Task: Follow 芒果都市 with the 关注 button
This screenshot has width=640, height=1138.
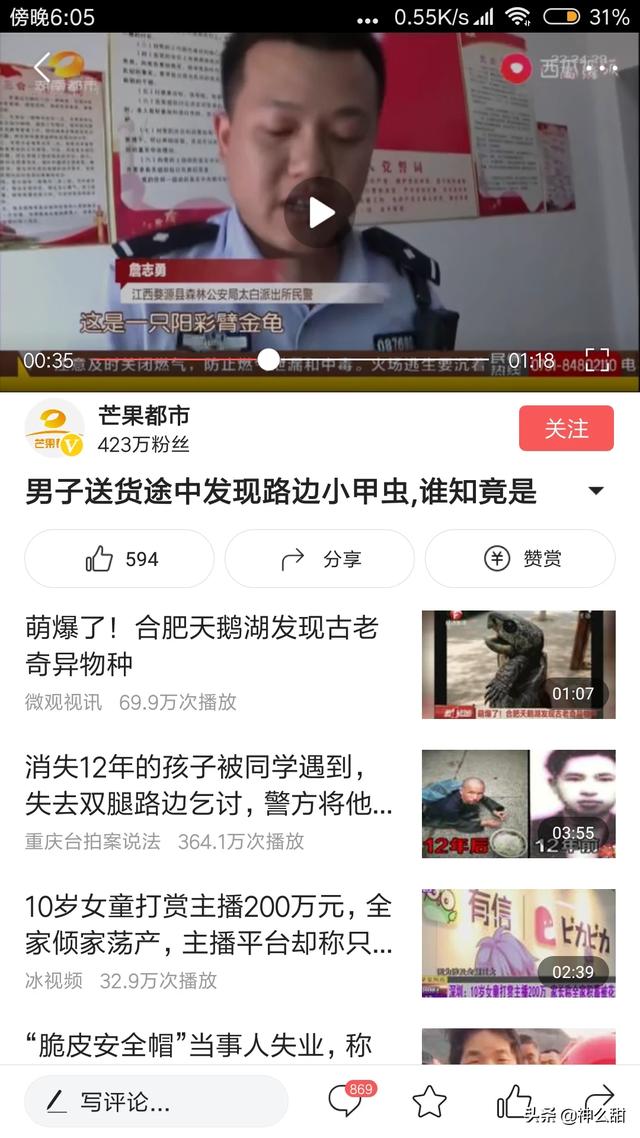Action: 566,428
